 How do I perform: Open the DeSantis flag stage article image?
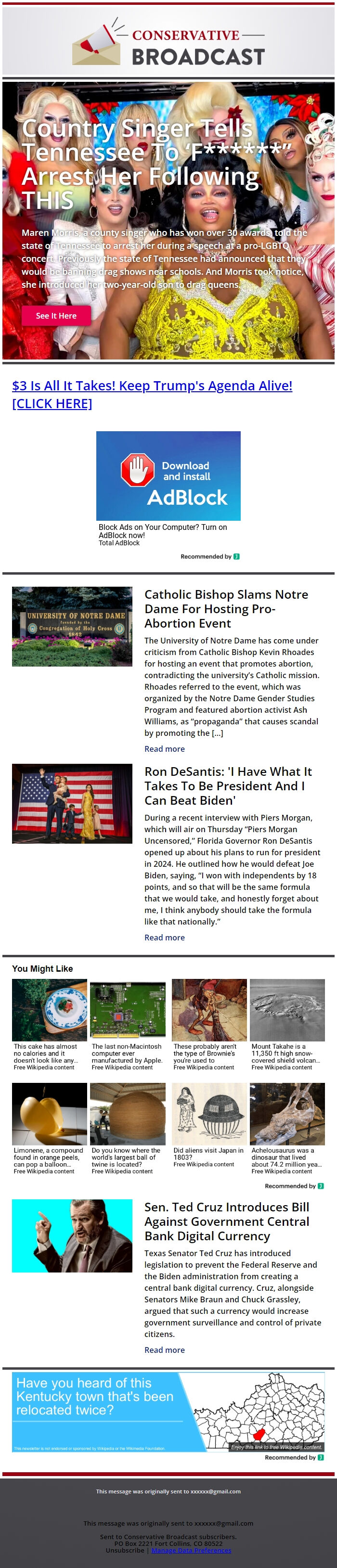coord(72,803)
